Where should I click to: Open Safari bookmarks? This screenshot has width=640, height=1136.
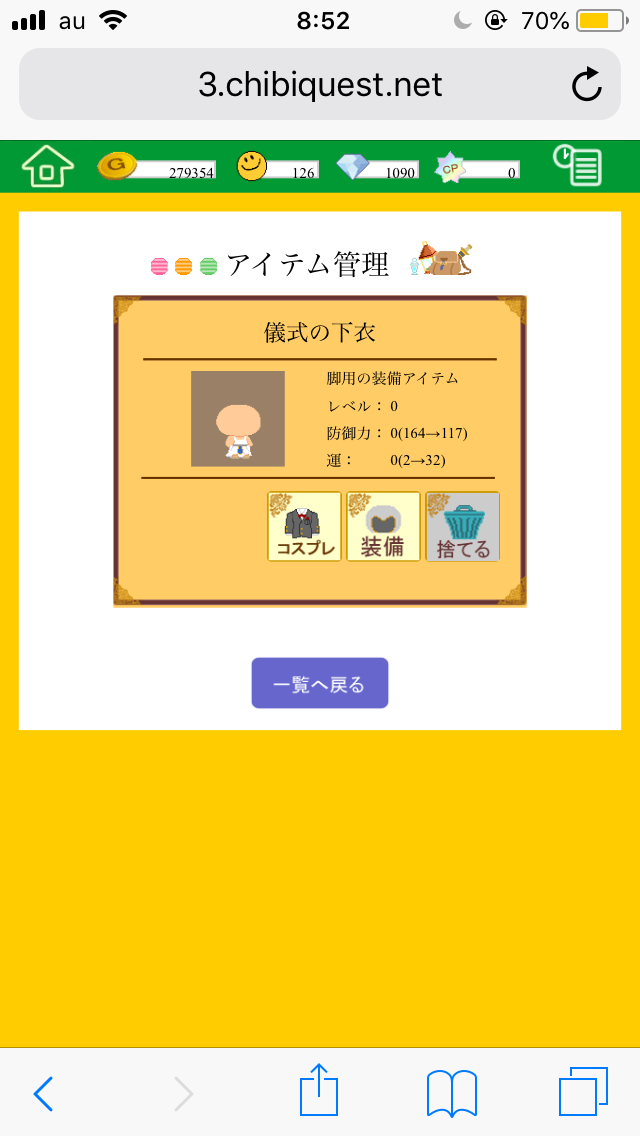[452, 1093]
